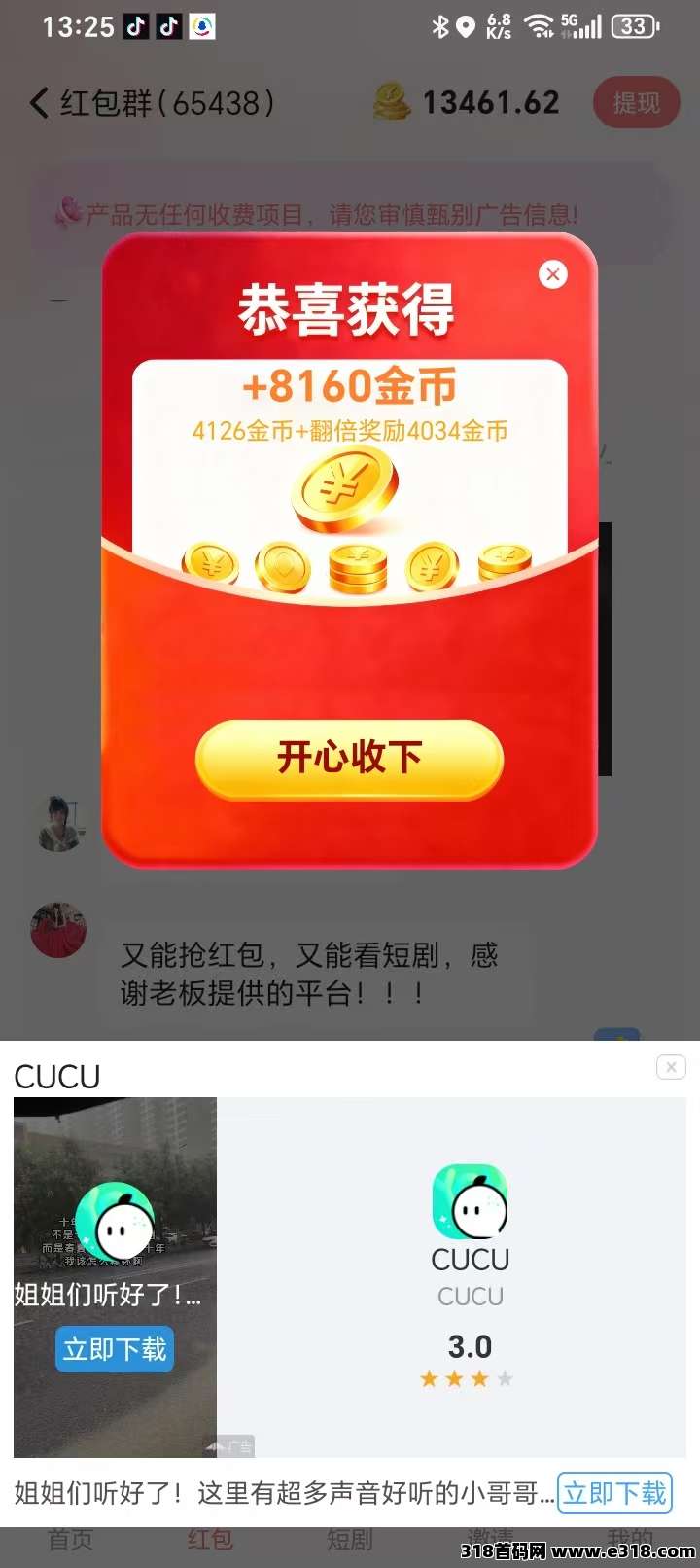
Task: Tap the 开心收下 button
Action: [349, 758]
